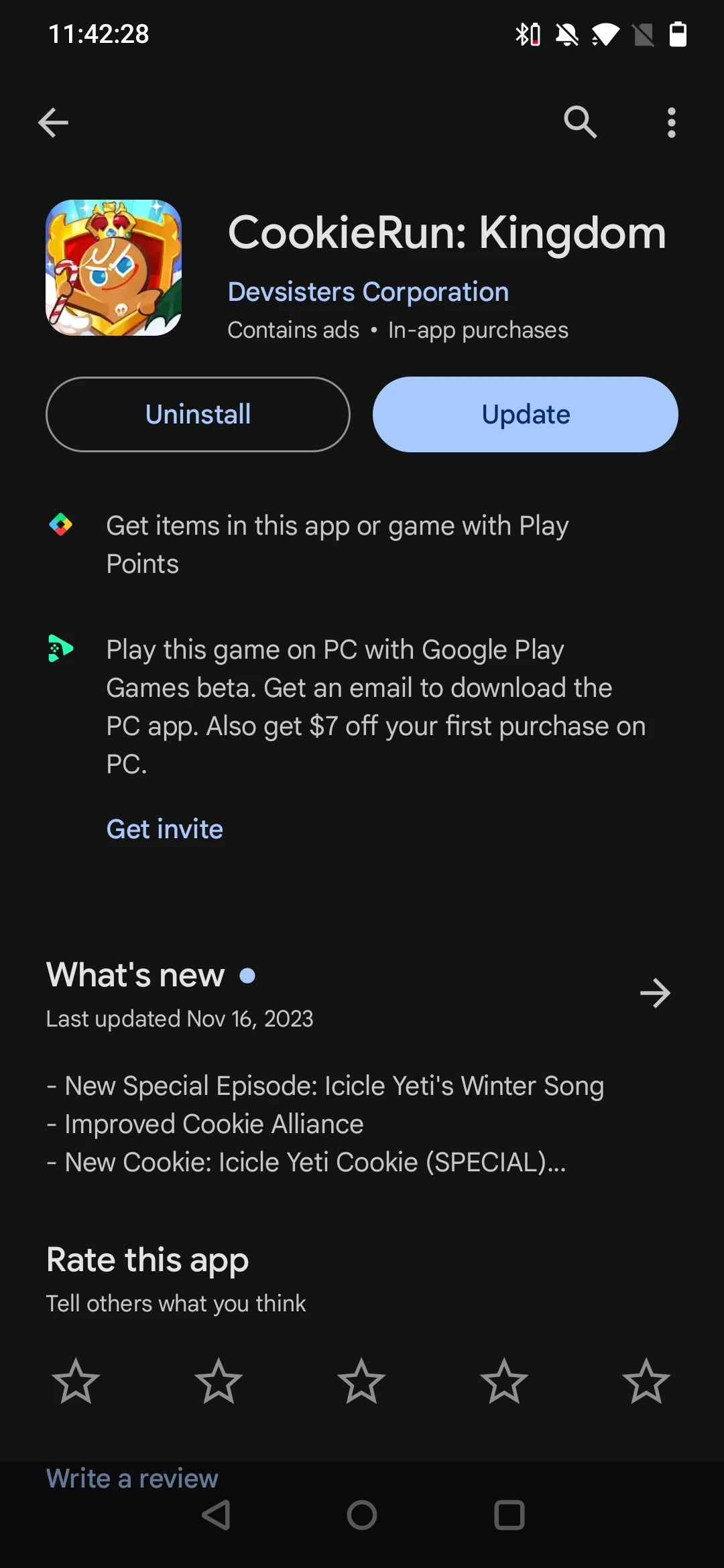Update CookieRun: Kingdom
Image resolution: width=724 pixels, height=1568 pixels.
tap(526, 414)
